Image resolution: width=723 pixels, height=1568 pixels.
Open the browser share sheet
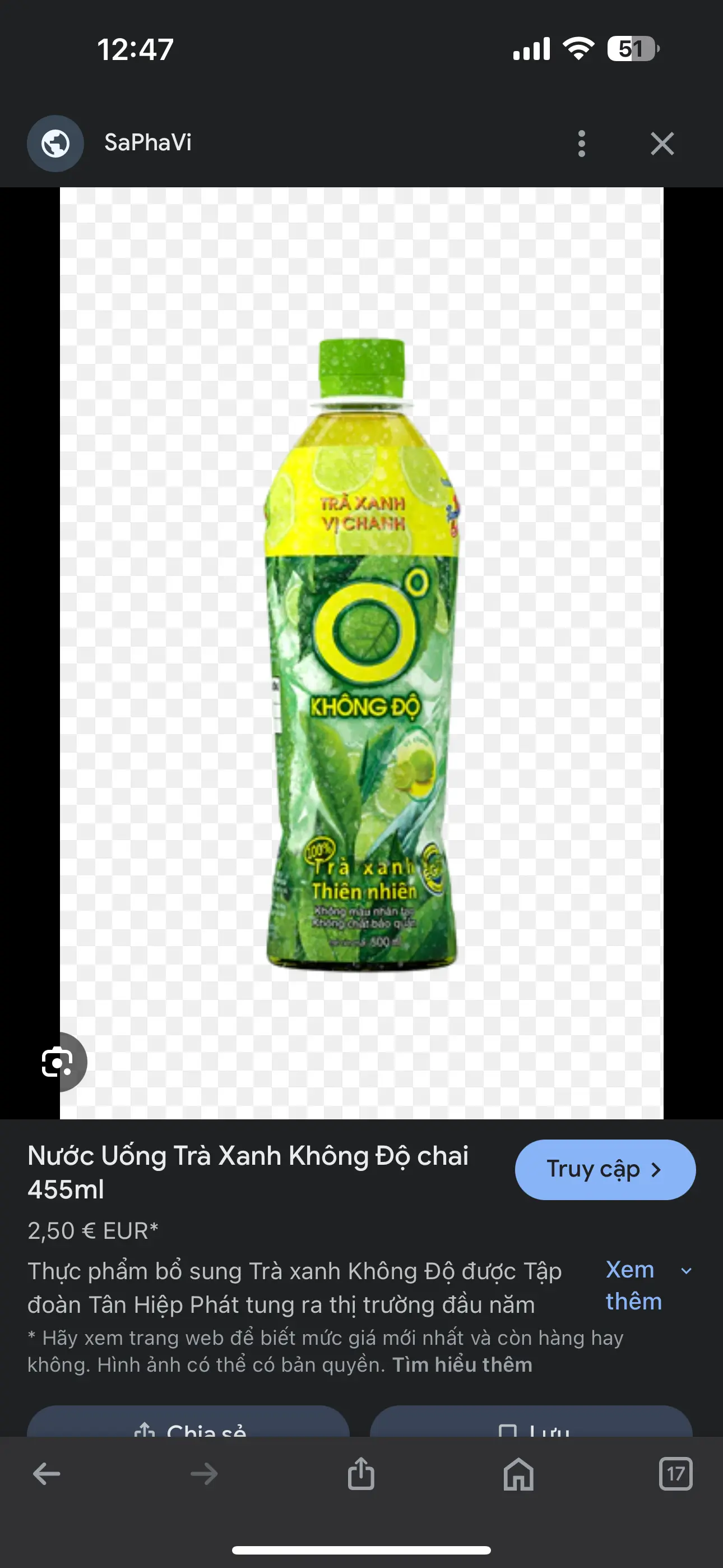click(361, 1474)
